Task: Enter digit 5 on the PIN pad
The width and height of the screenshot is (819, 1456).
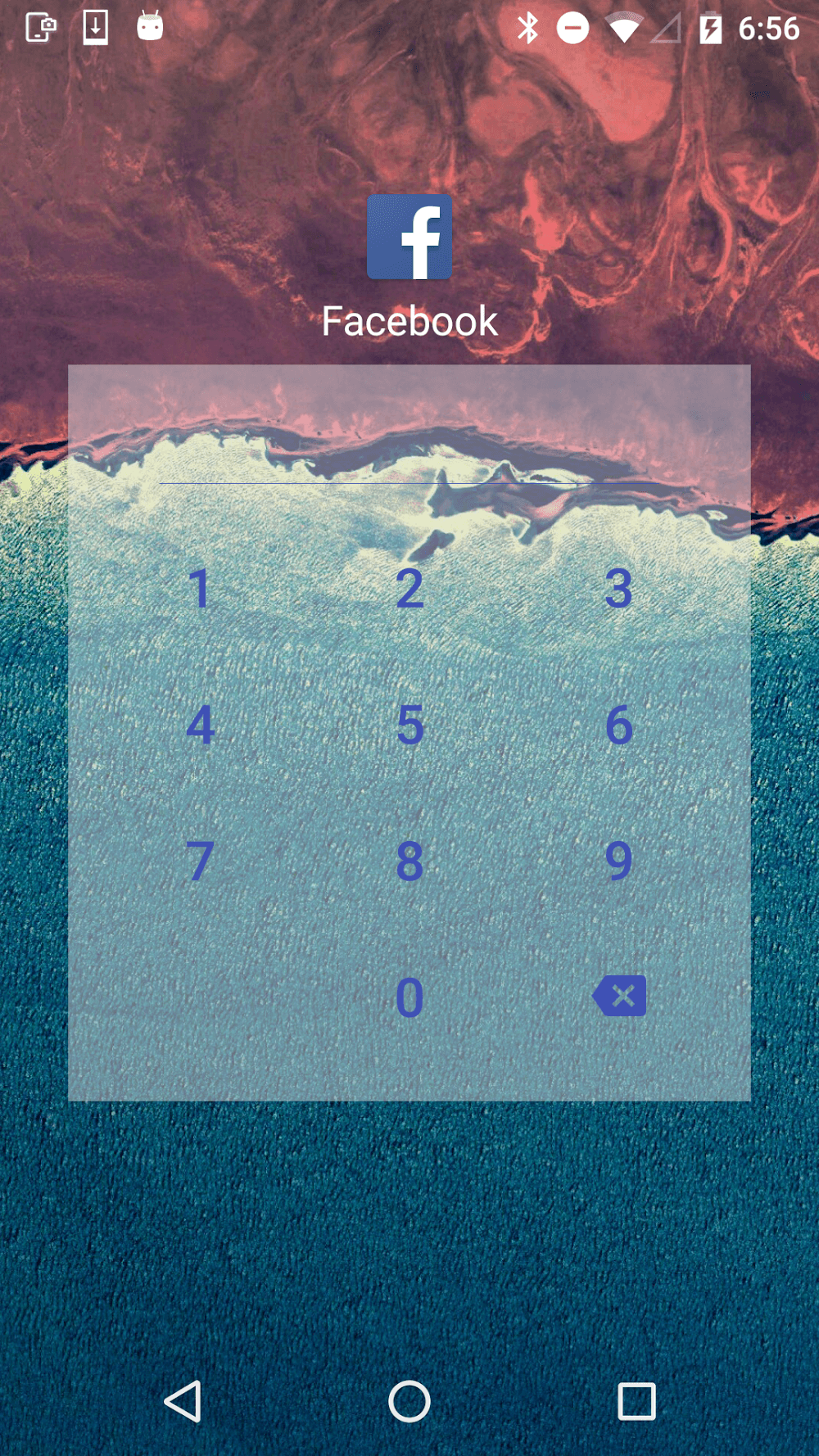Action: (409, 725)
